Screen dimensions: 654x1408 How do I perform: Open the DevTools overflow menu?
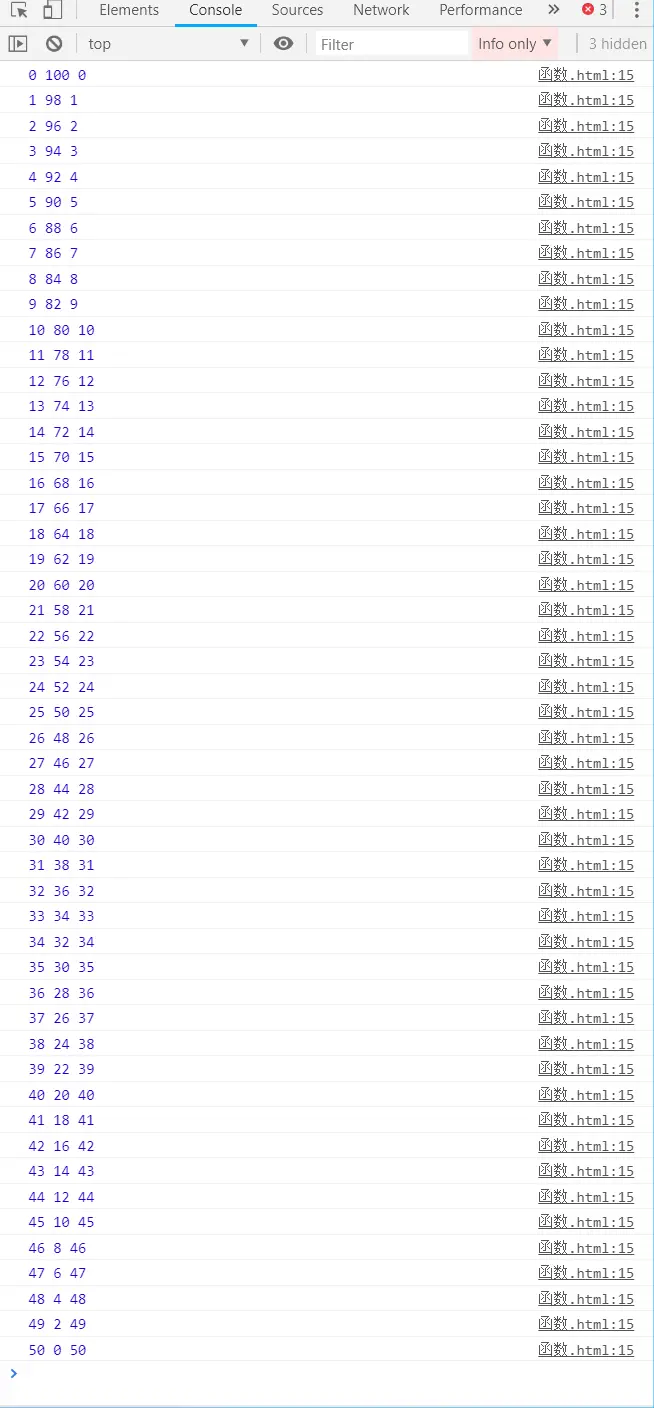coord(636,10)
